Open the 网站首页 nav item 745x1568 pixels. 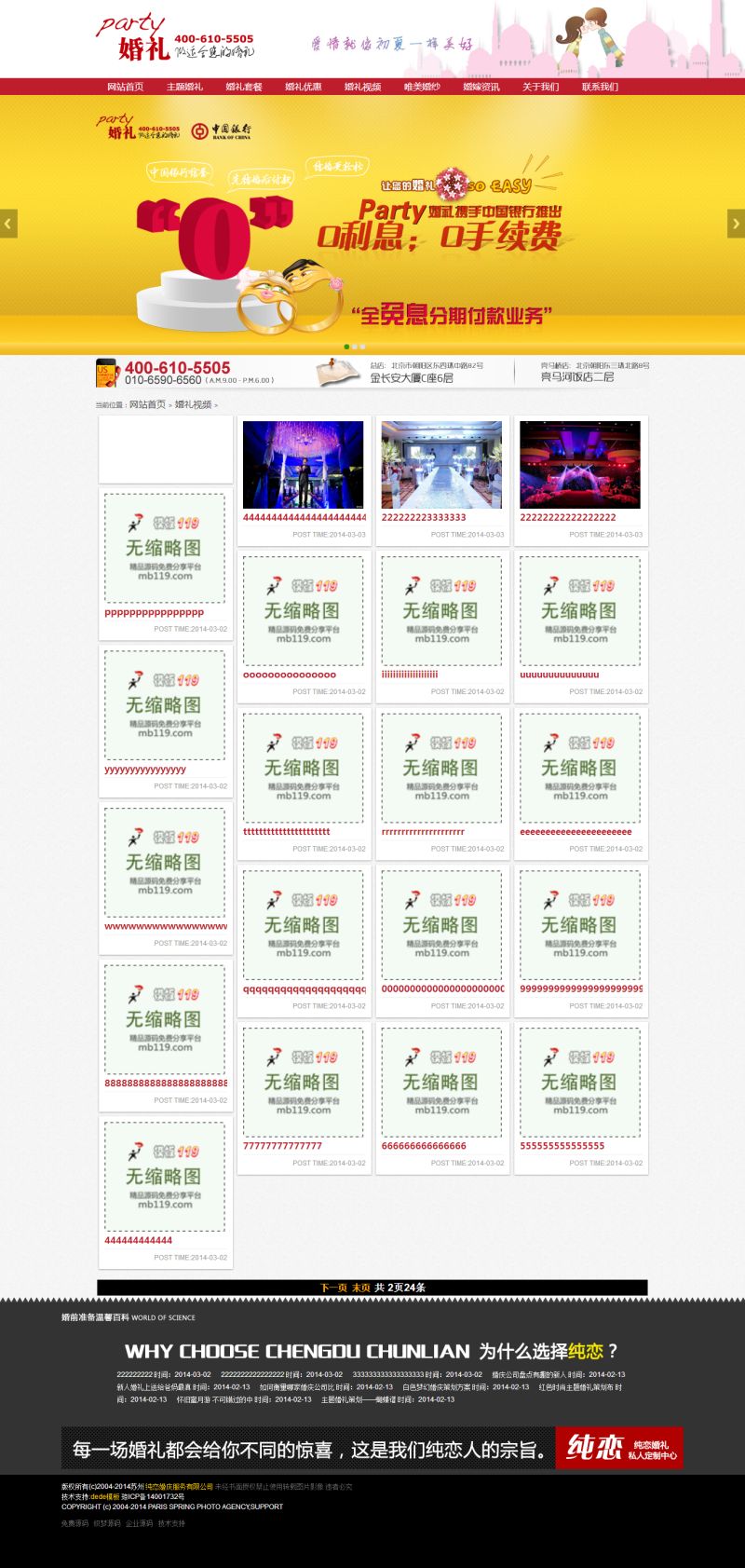125,87
